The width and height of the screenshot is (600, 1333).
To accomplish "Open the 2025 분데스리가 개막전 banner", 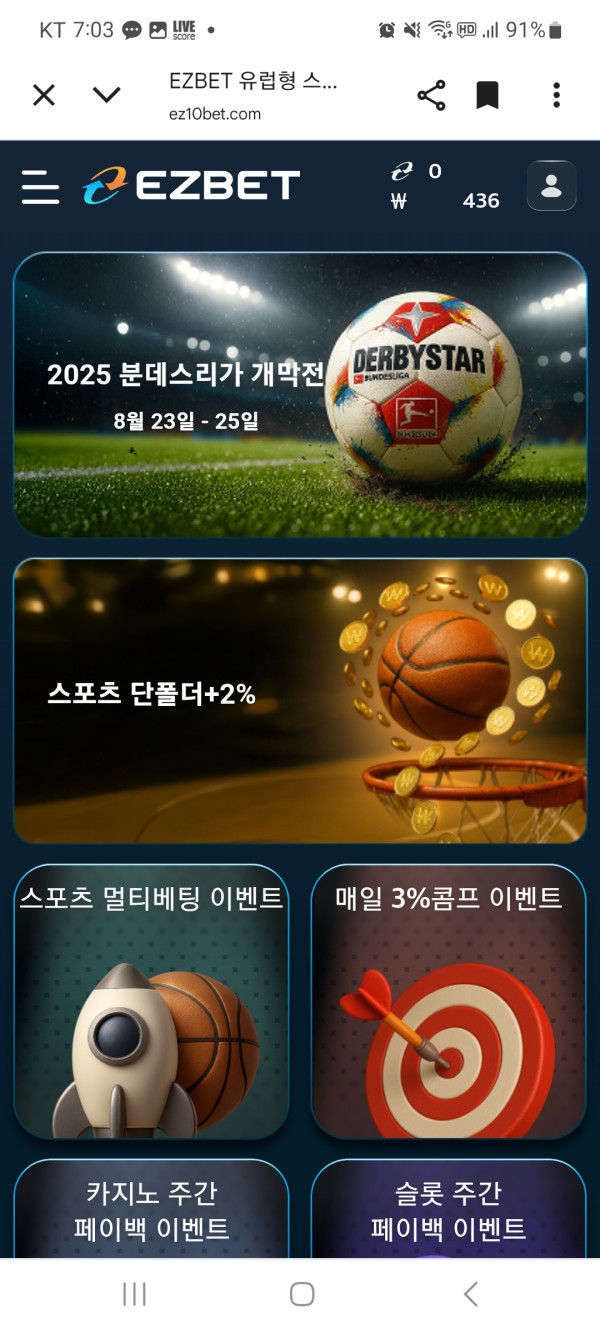I will click(300, 394).
